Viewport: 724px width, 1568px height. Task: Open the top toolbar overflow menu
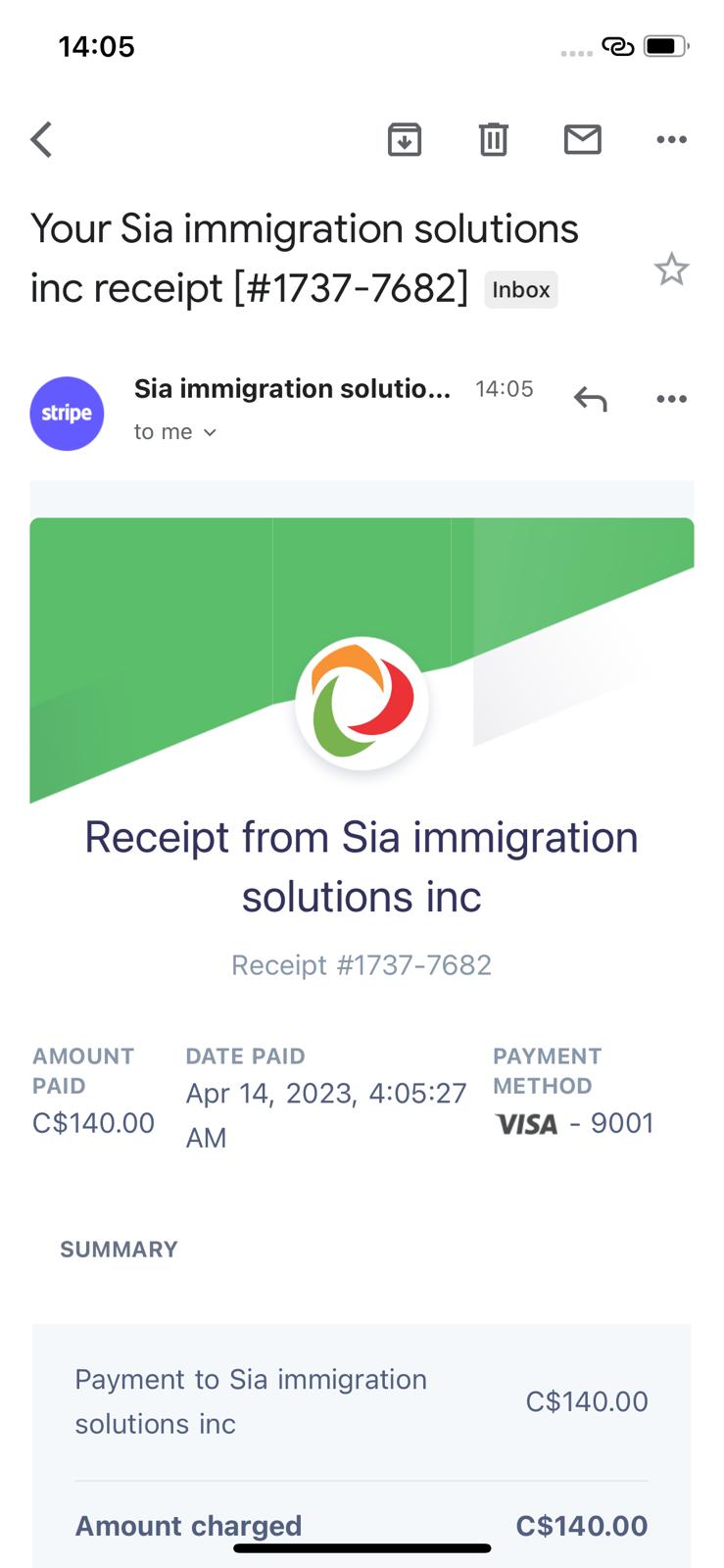click(671, 140)
